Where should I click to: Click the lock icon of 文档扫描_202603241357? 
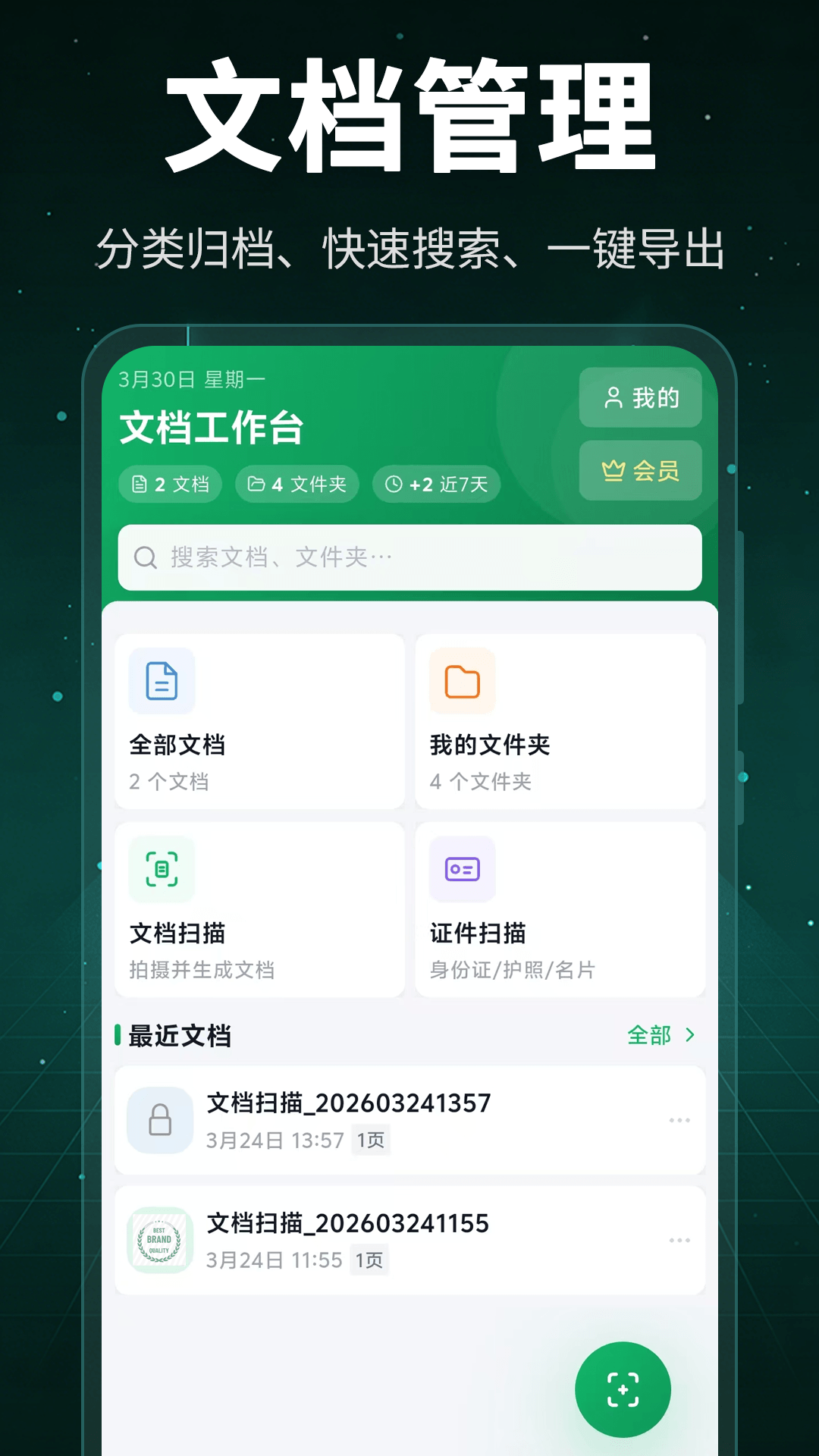[160, 1120]
